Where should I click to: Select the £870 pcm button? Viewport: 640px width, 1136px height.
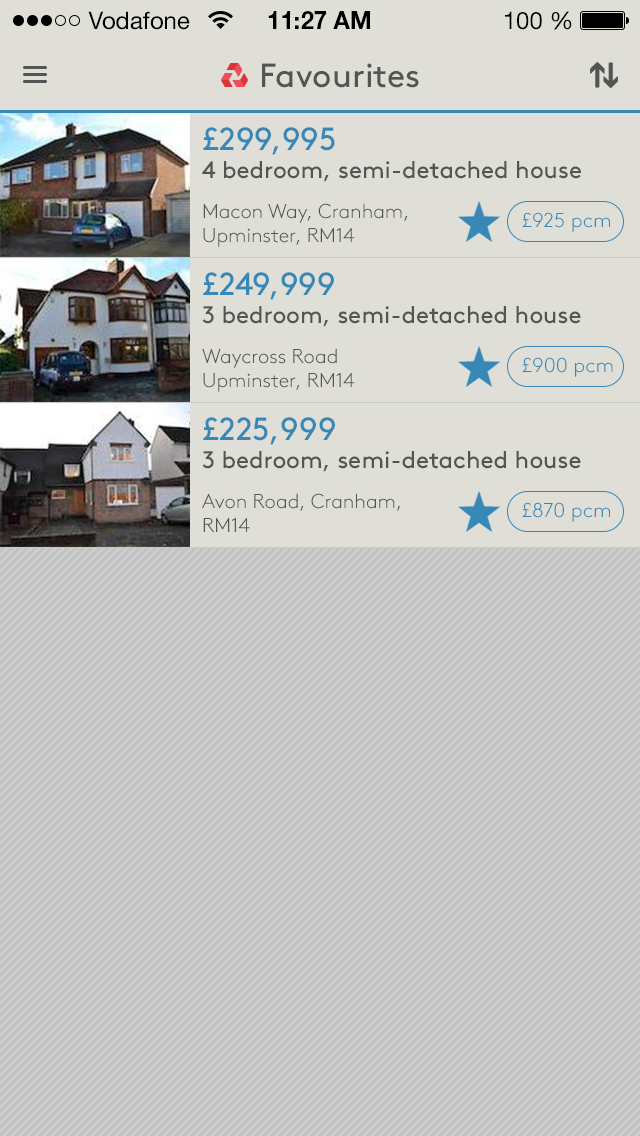coord(565,512)
